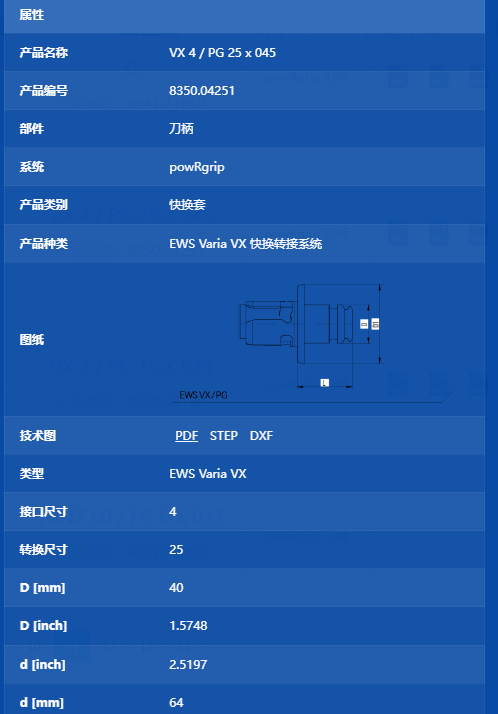Download the STEP technical drawing file
Screen dimensions: 498x714
(x=224, y=436)
